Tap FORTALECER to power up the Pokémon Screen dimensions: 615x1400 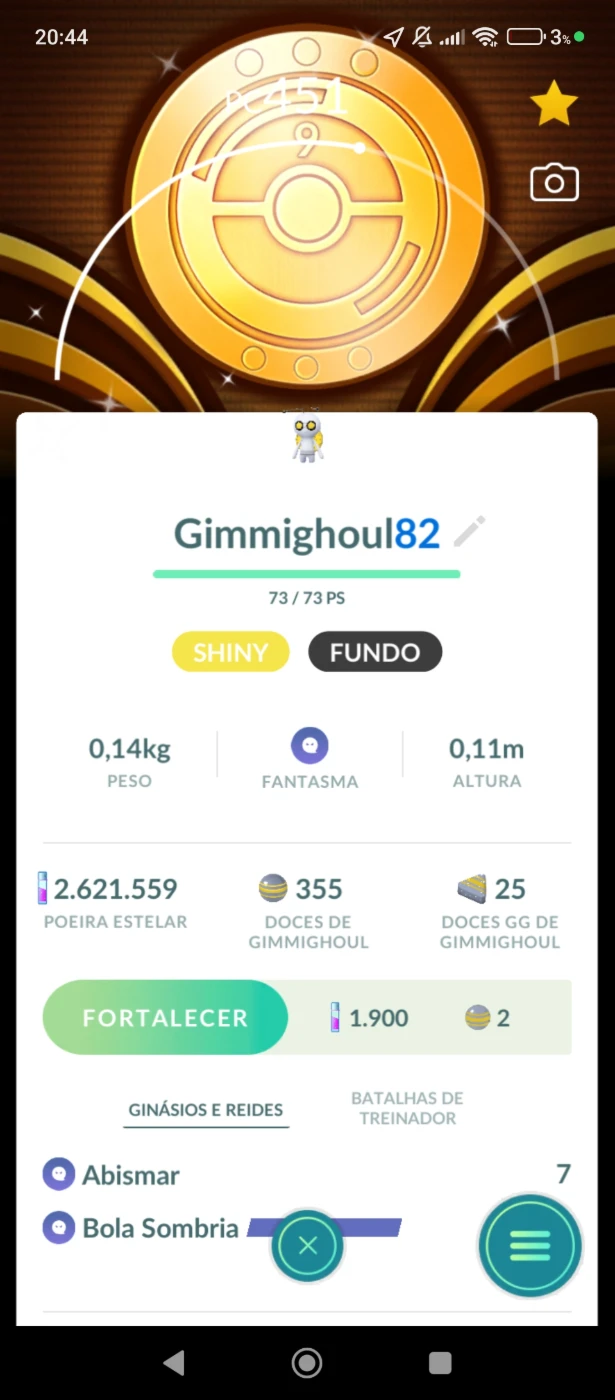165,1017
